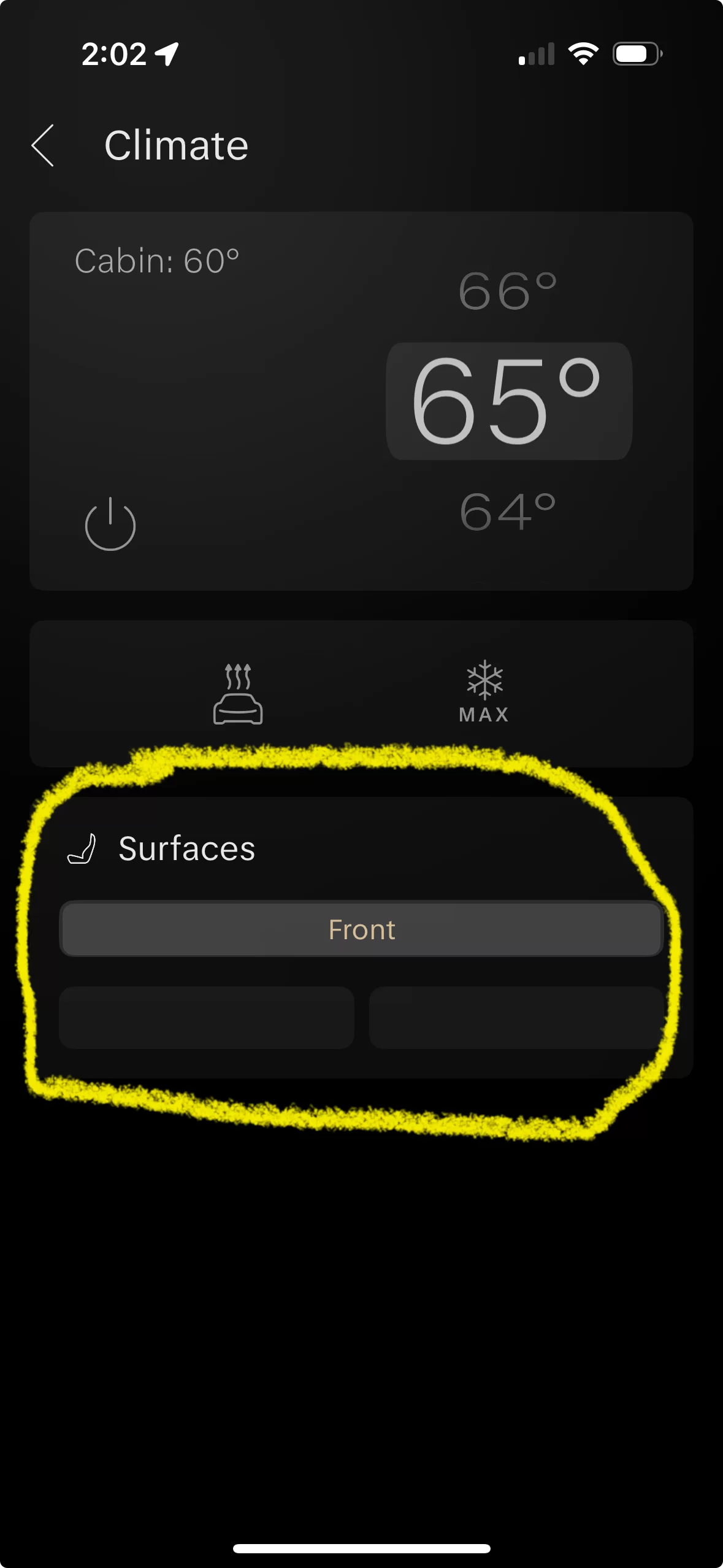Go back from the Climate screen

coord(43,145)
